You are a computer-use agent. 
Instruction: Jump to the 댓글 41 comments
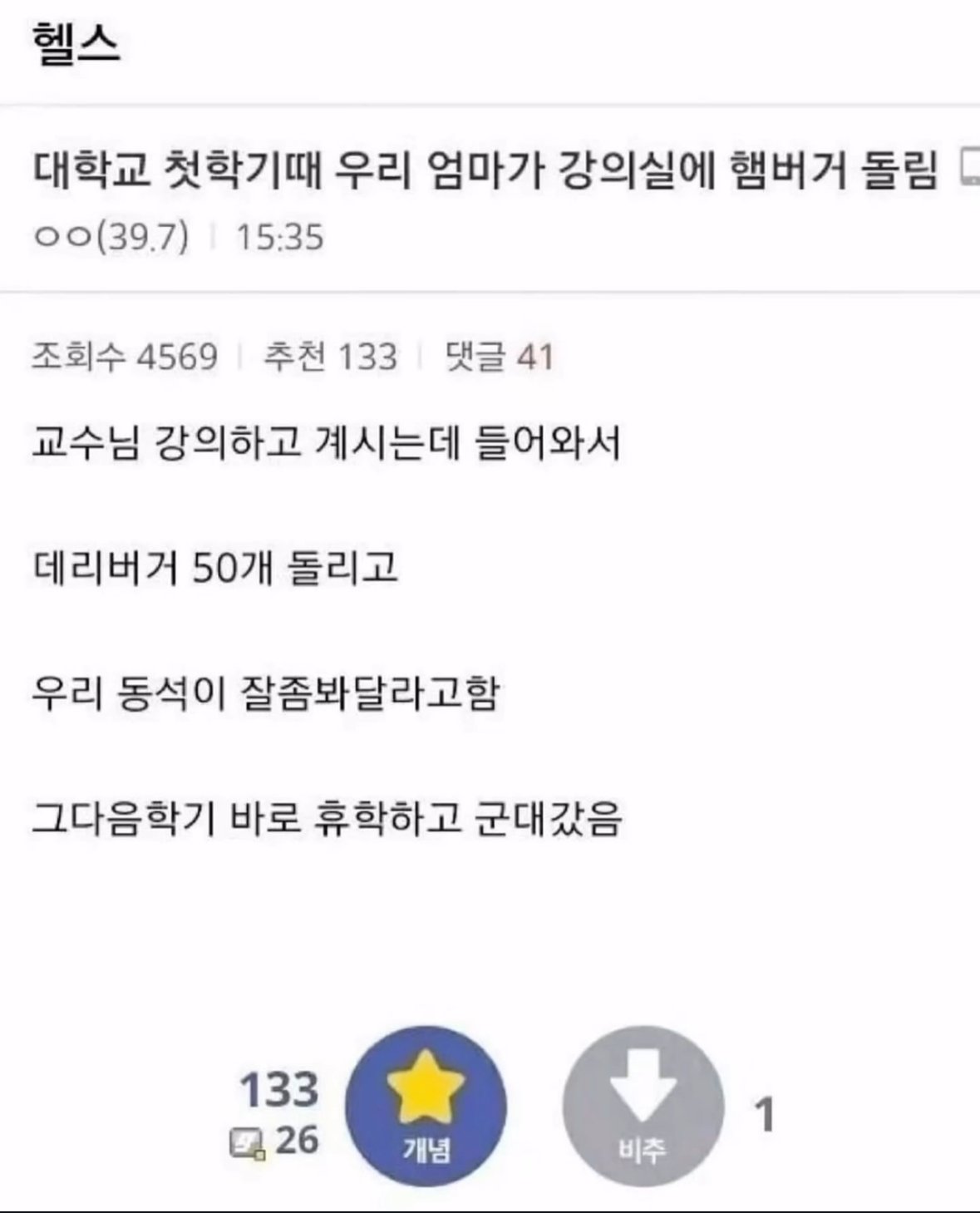pyautogui.click(x=499, y=357)
